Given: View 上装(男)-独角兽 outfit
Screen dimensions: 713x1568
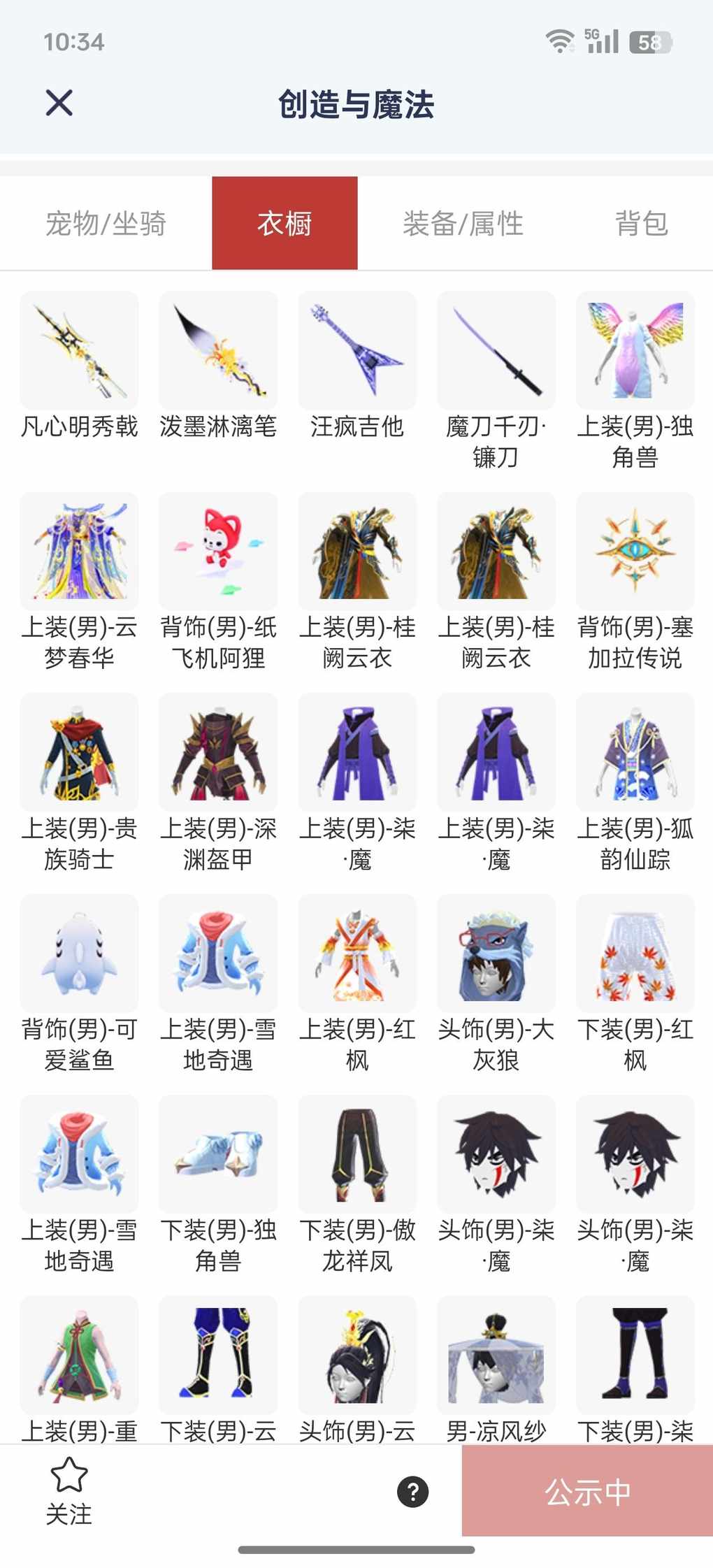Looking at the screenshot, I should click(635, 351).
